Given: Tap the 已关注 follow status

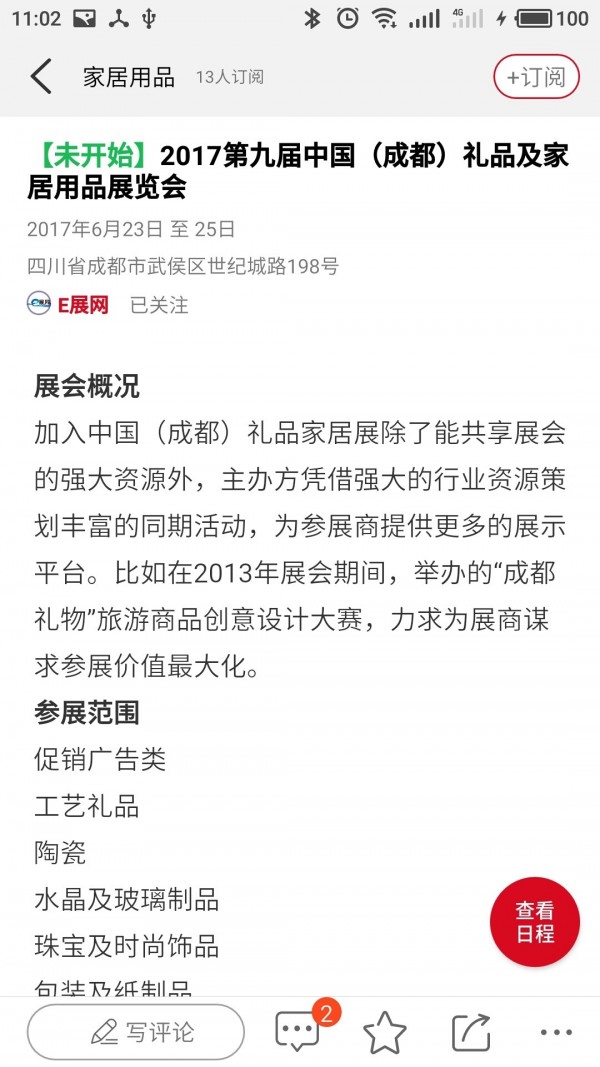Looking at the screenshot, I should coord(159,305).
